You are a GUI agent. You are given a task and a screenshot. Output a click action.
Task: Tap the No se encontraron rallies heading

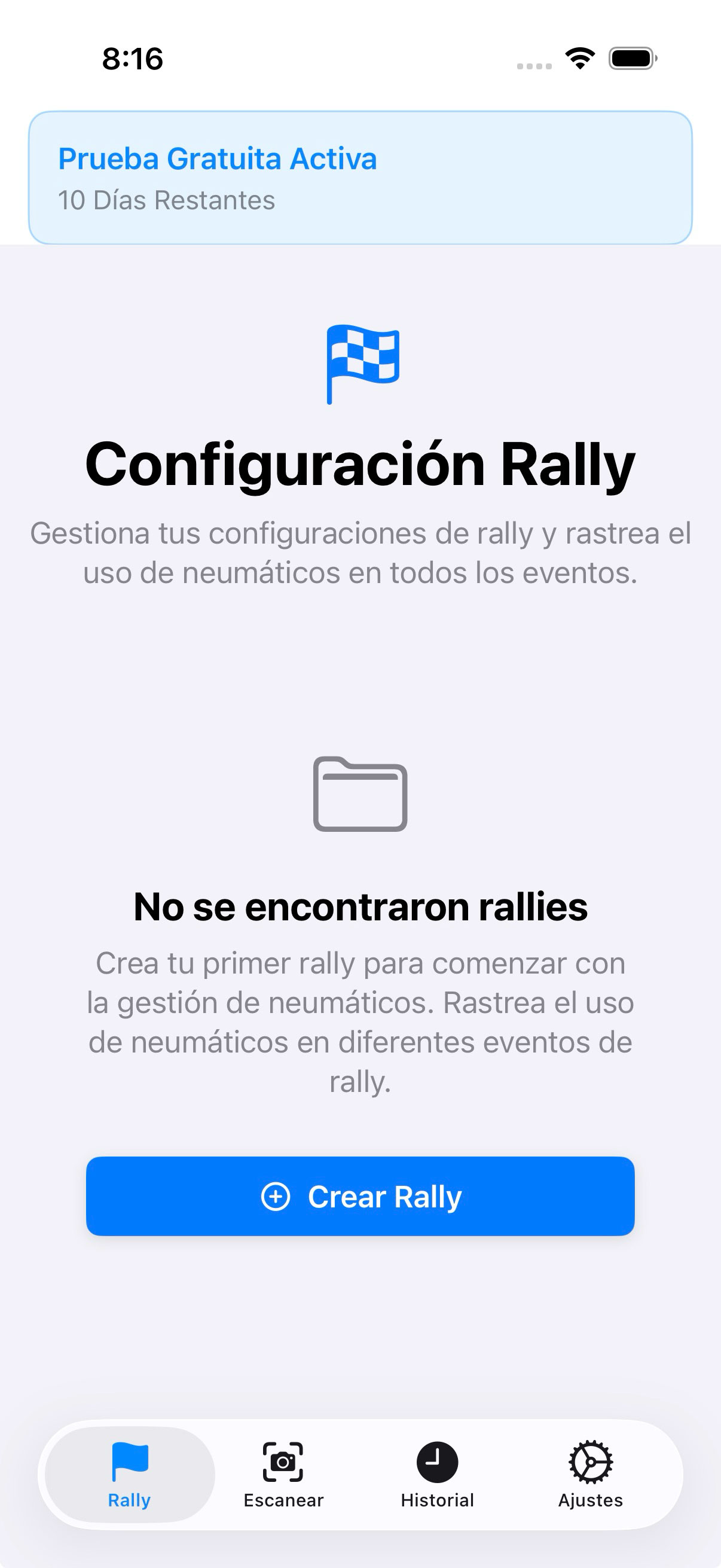[361, 908]
